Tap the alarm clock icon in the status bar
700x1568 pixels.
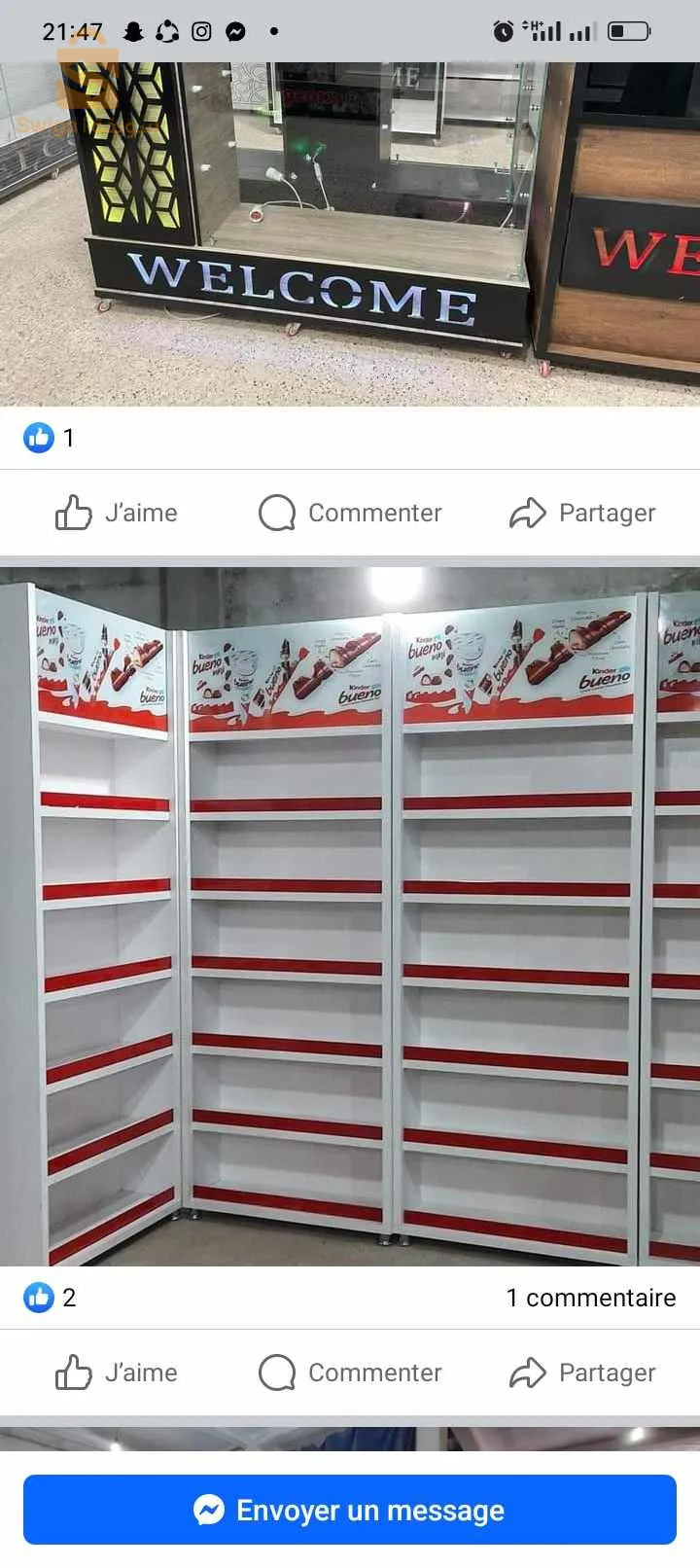(503, 30)
